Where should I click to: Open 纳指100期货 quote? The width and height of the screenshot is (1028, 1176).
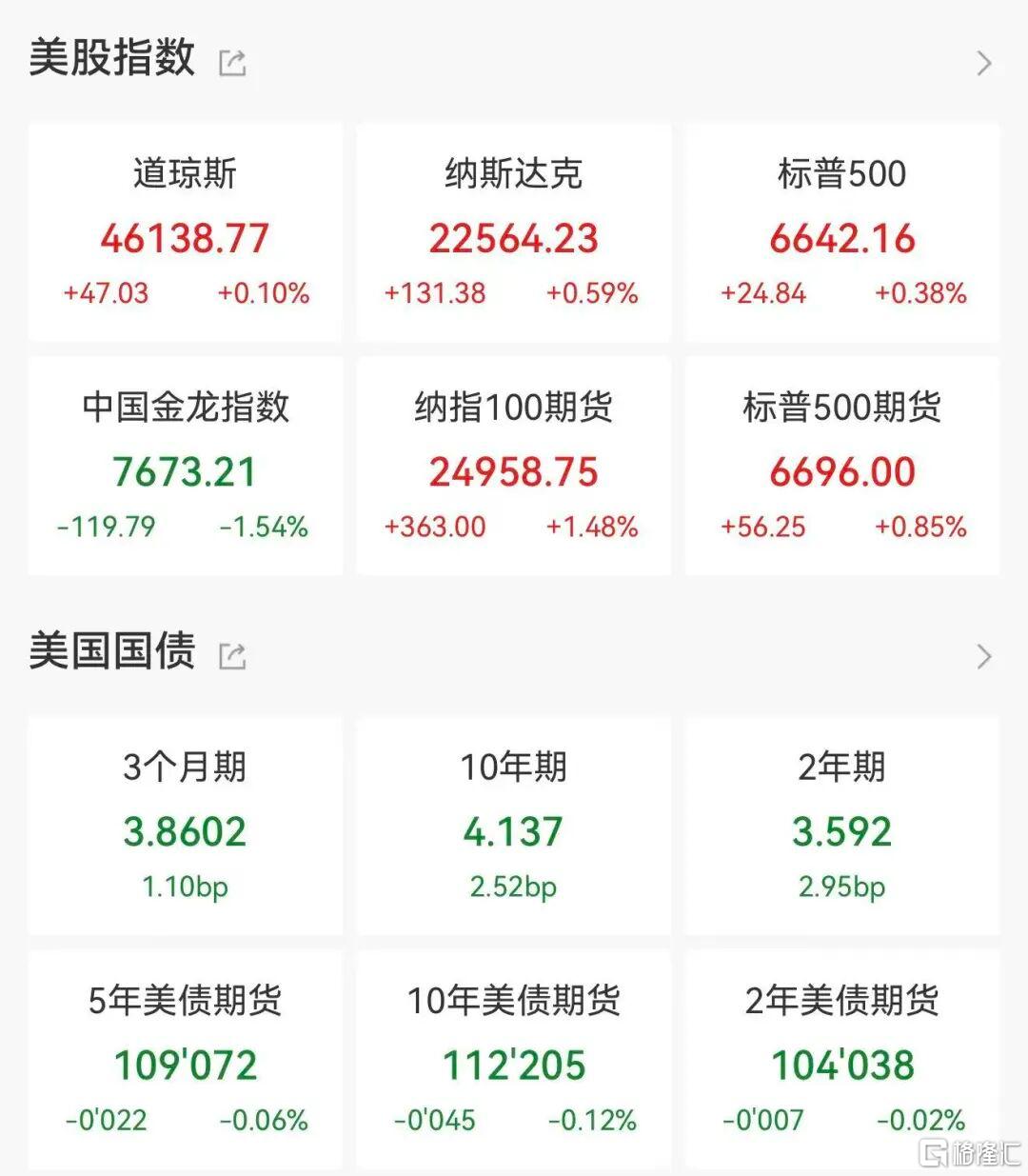514,466
